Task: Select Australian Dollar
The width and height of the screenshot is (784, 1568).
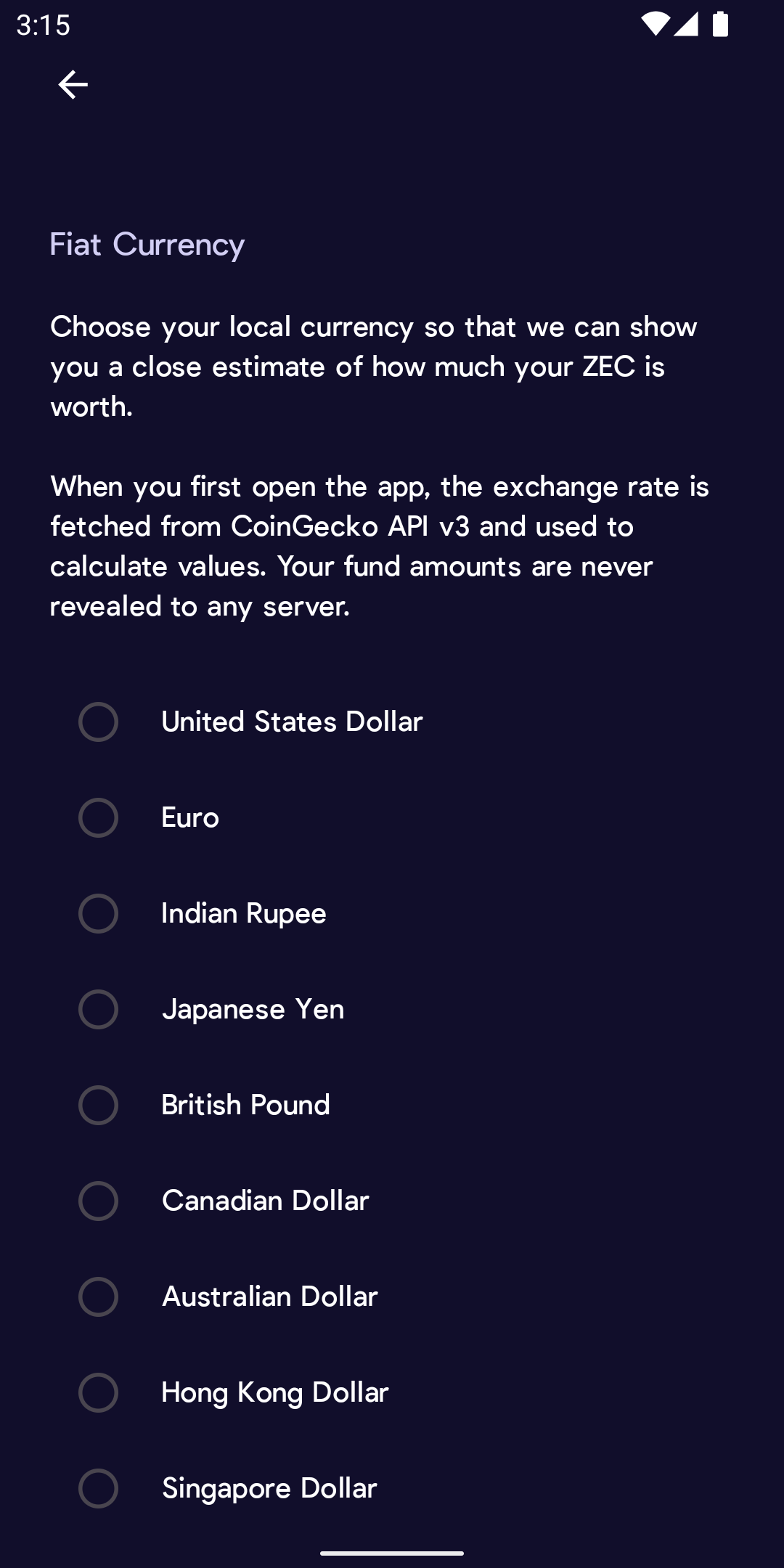Action: point(99,1297)
